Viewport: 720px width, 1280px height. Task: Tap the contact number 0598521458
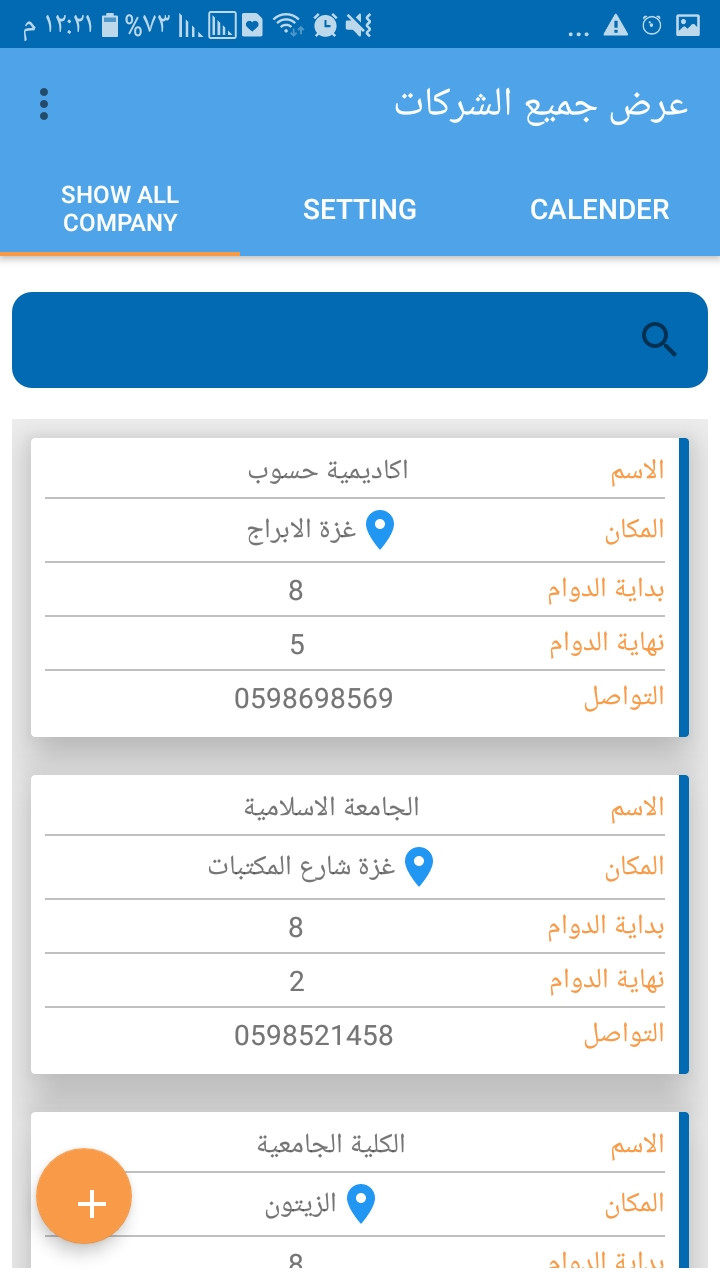tap(313, 1035)
